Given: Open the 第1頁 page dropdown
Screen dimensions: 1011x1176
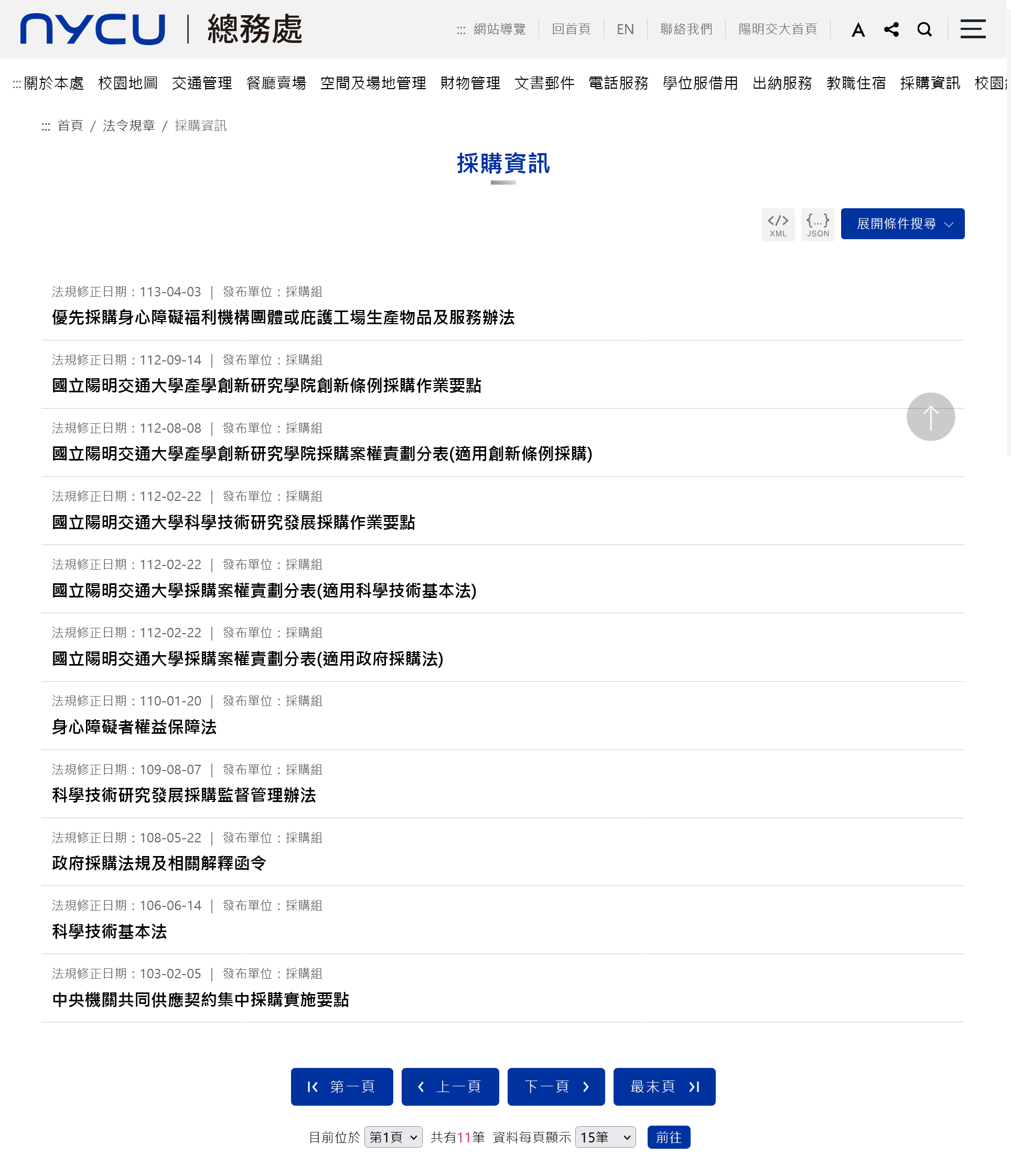Looking at the screenshot, I should tap(393, 1137).
